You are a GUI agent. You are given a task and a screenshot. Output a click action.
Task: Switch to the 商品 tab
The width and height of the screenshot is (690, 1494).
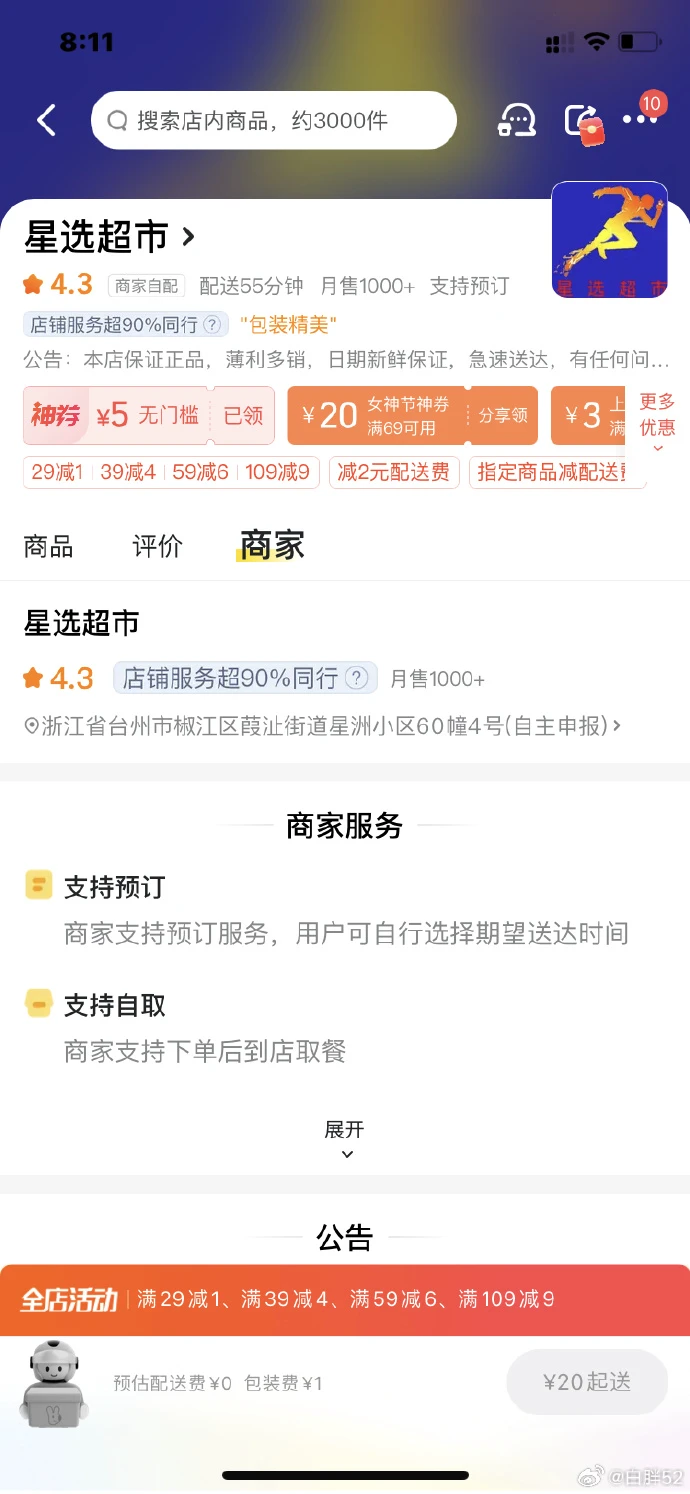coord(48,546)
